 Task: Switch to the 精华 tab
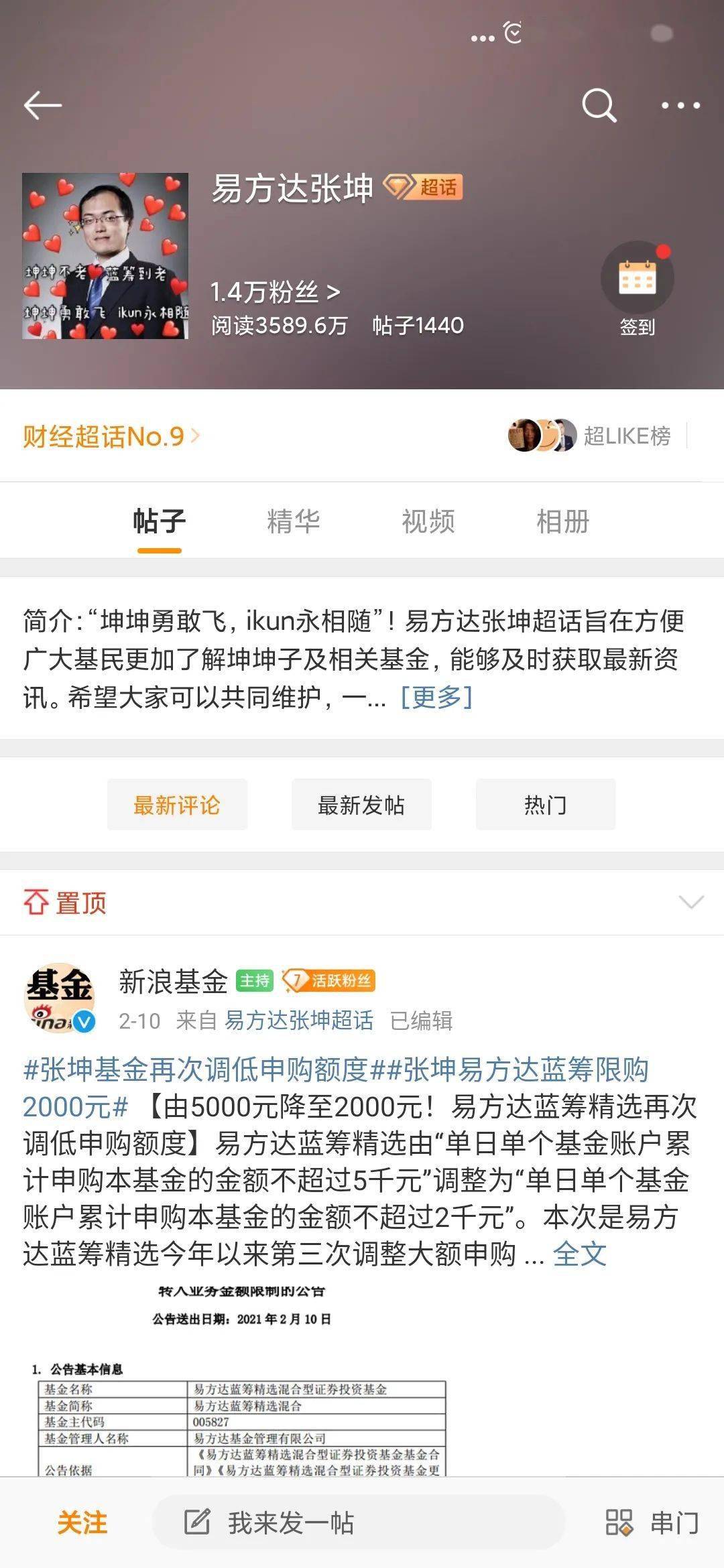(294, 521)
